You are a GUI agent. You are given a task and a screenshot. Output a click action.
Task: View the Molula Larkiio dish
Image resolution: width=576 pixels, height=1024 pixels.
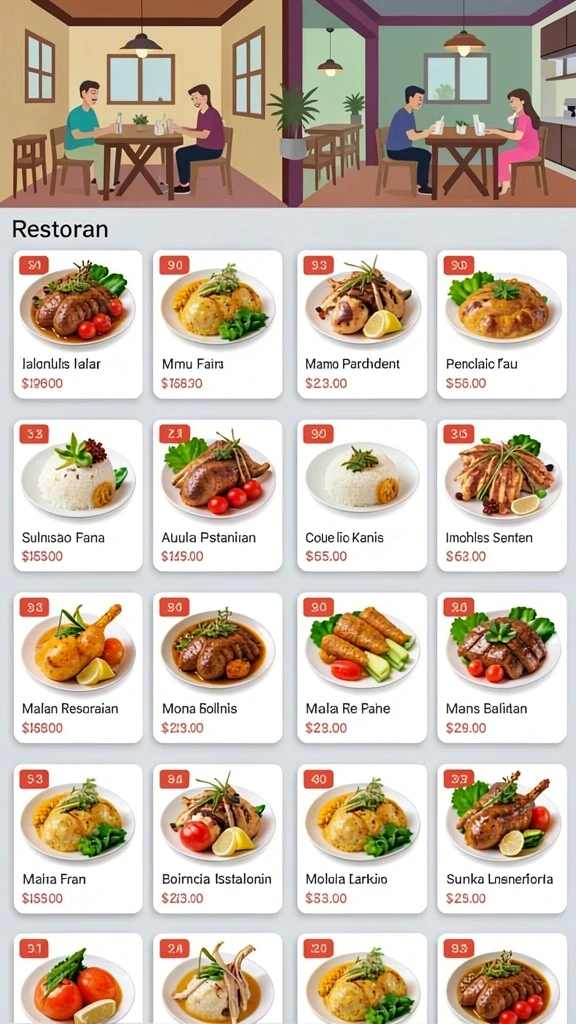362,839
